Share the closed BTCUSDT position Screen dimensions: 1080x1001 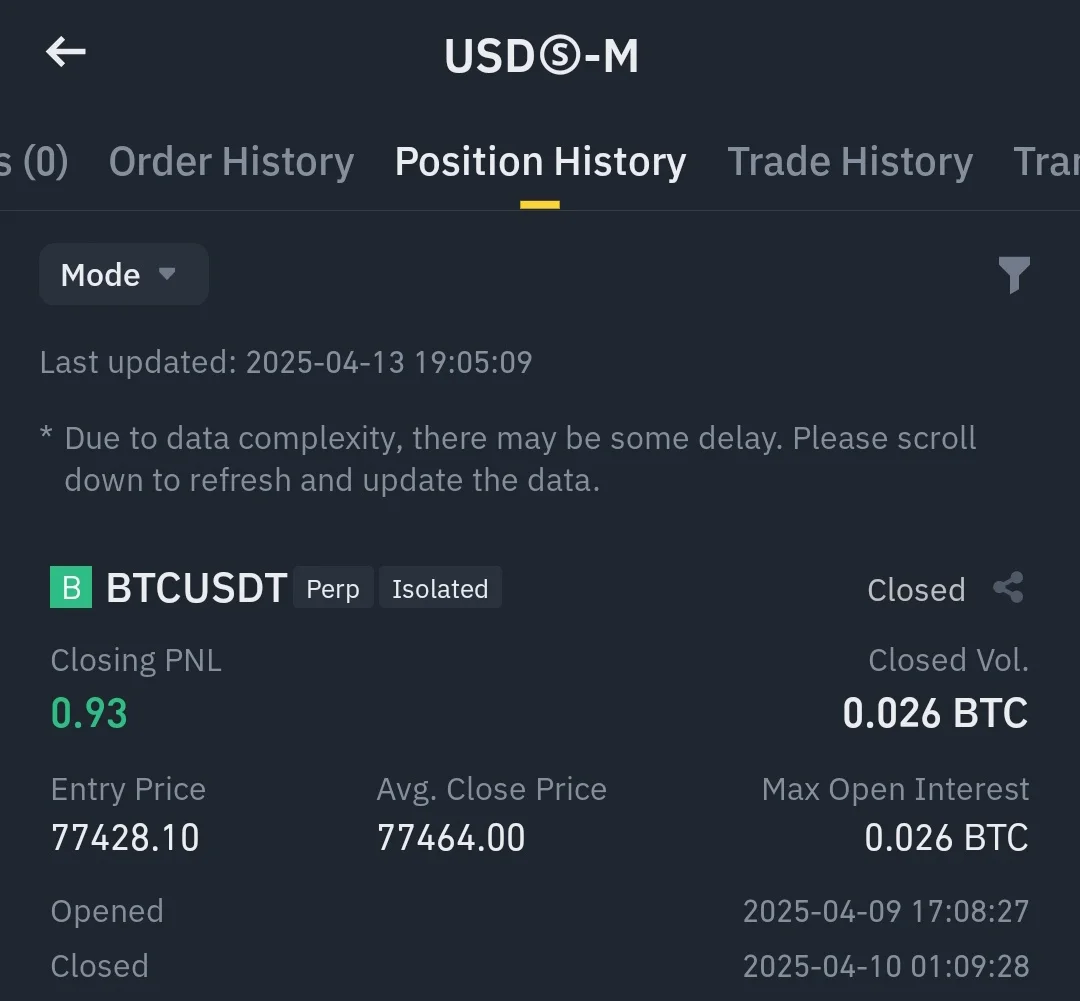pyautogui.click(x=1008, y=588)
